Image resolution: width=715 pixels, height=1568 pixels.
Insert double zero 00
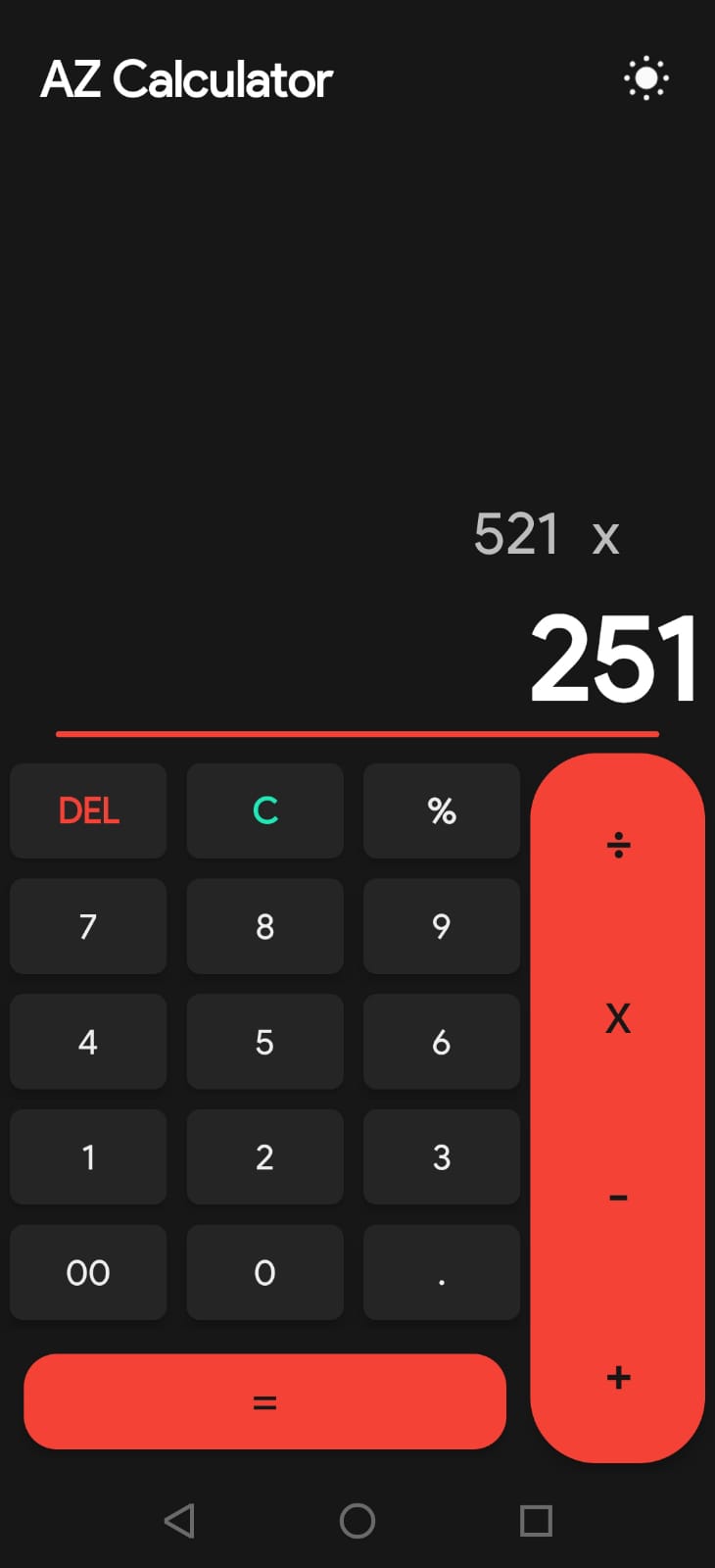[88, 1272]
